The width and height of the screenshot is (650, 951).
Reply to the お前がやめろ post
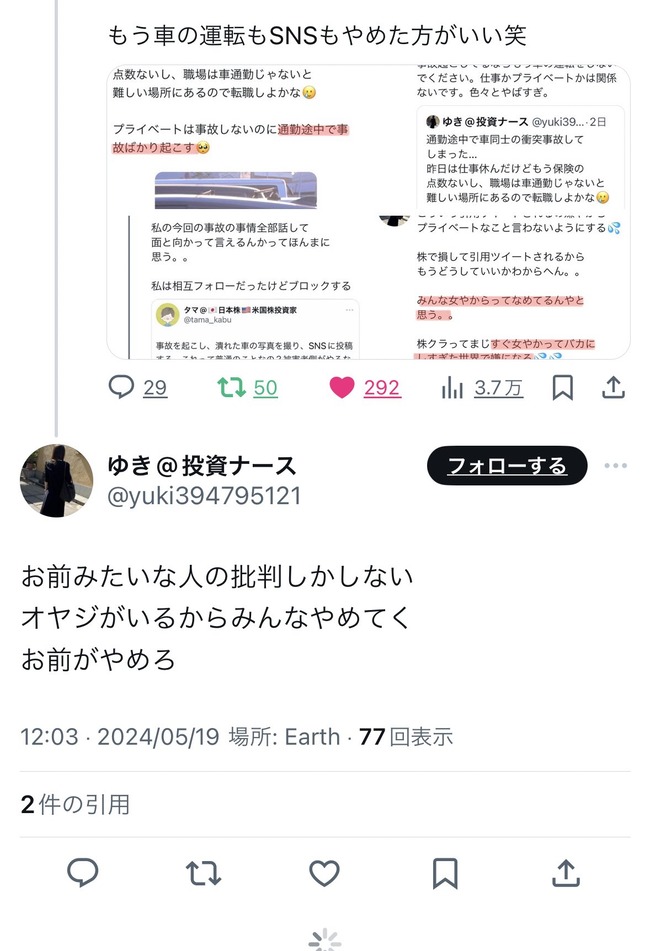click(82, 874)
